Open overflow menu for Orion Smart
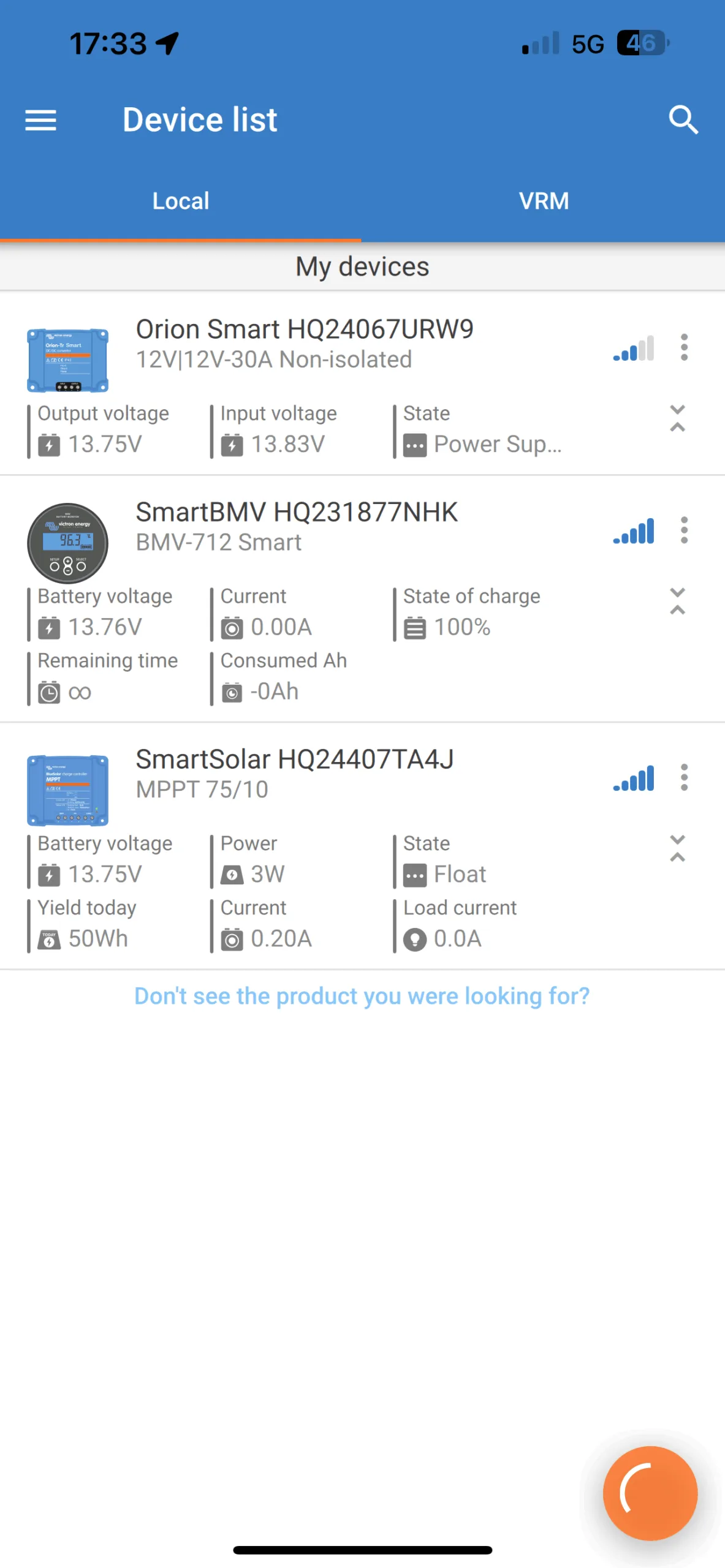This screenshot has height=1568, width=725. 684,347
